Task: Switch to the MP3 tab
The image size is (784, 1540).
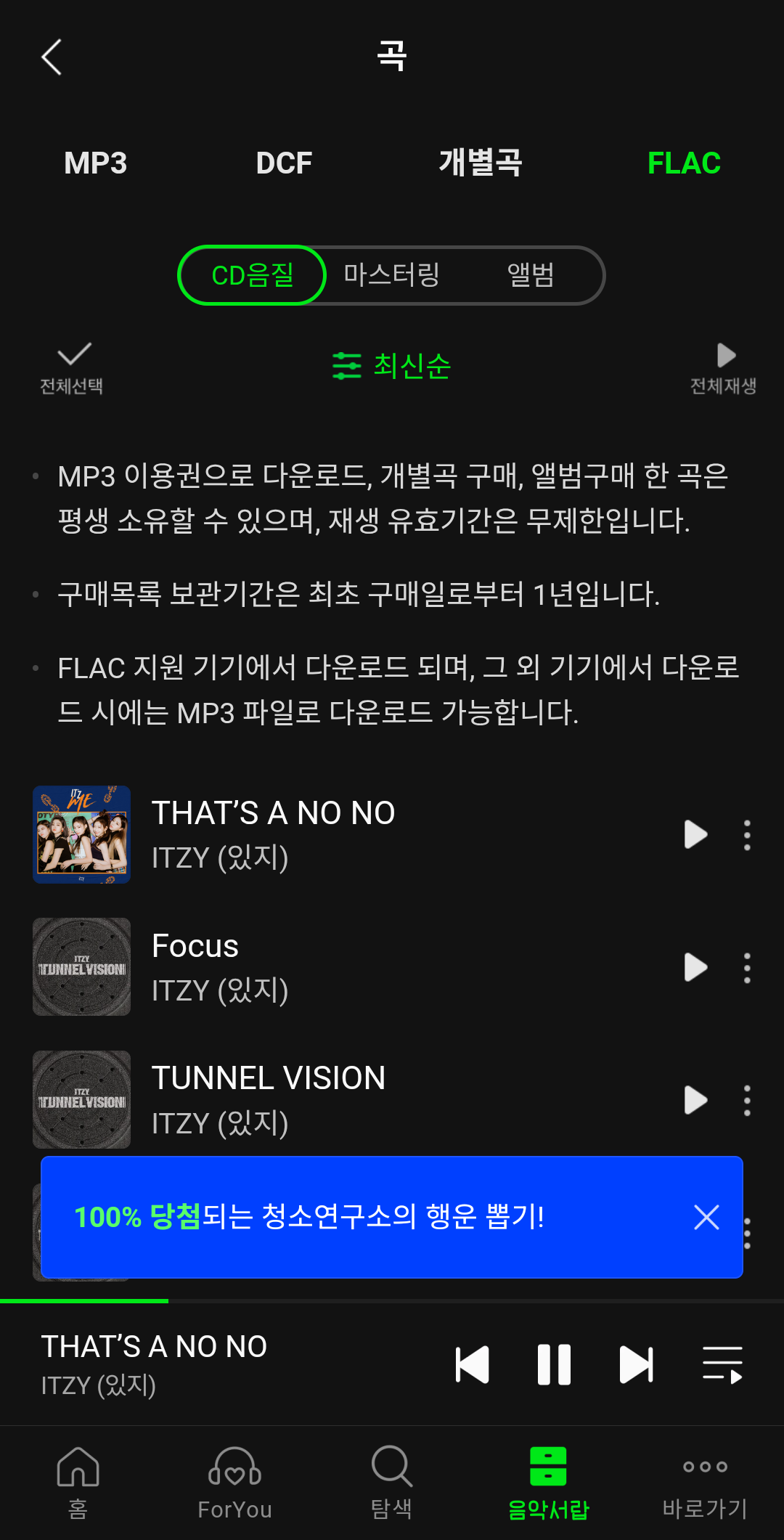Action: point(95,163)
